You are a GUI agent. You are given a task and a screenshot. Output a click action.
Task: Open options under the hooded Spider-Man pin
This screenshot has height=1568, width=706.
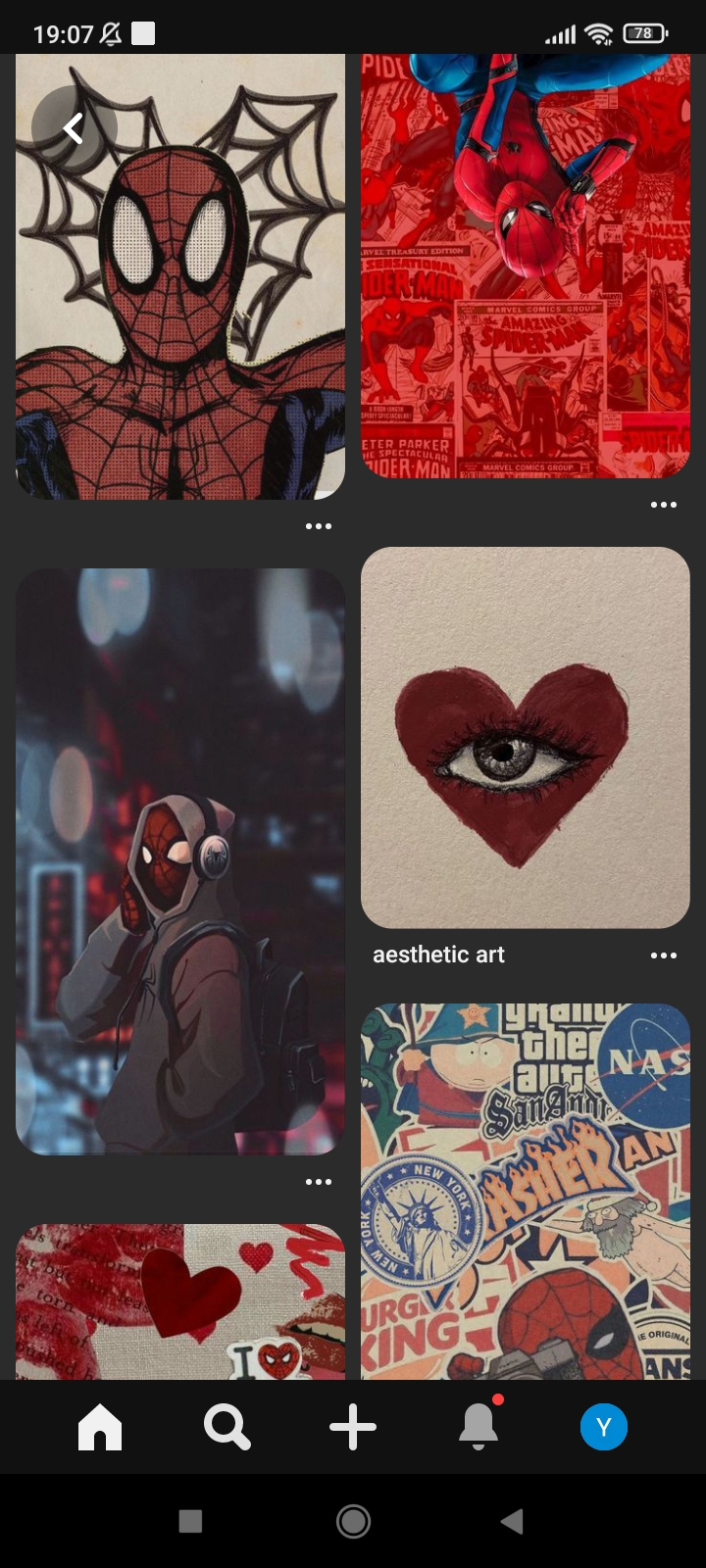click(x=319, y=1182)
